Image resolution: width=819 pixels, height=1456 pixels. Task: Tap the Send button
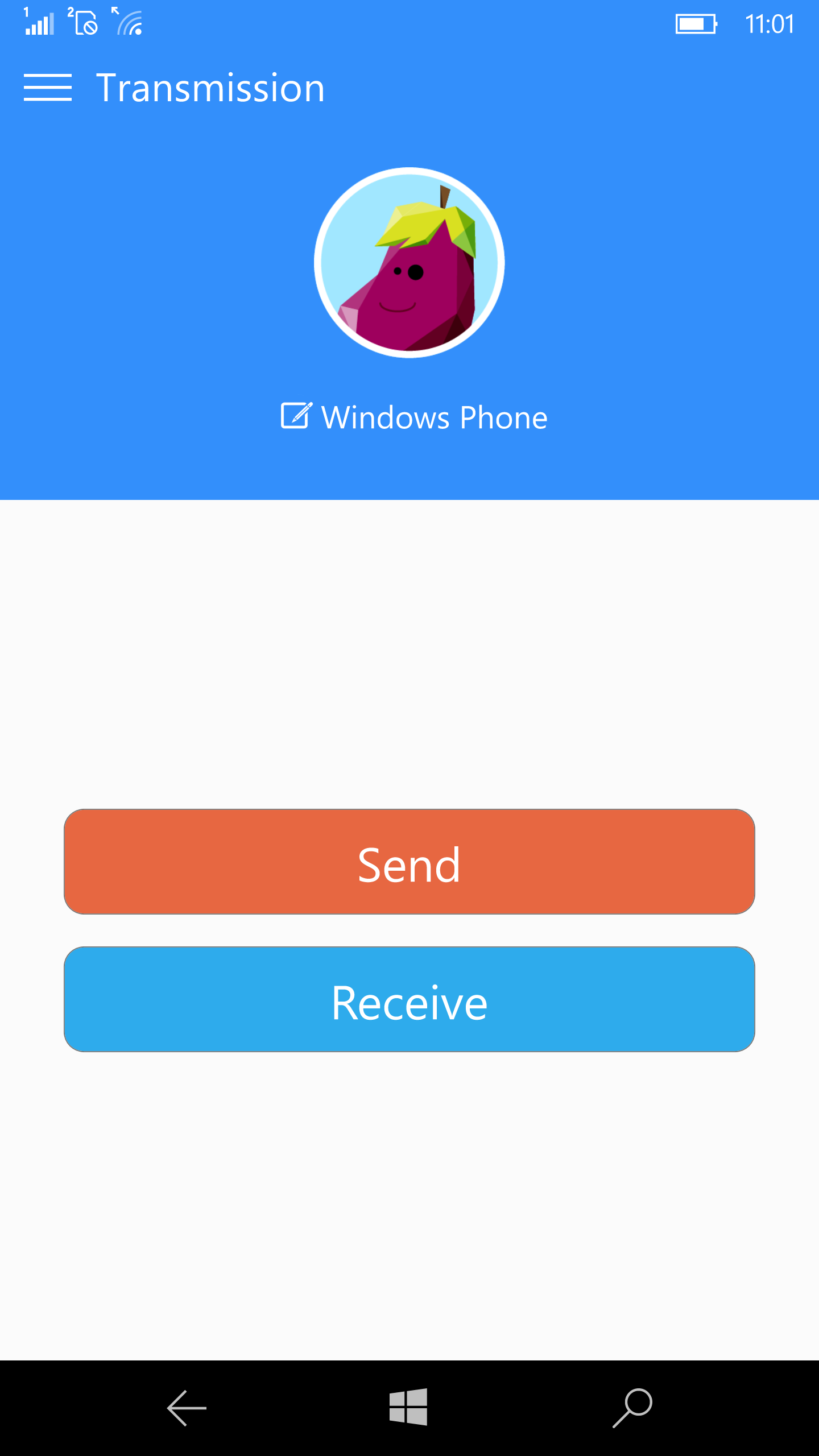[x=409, y=862]
